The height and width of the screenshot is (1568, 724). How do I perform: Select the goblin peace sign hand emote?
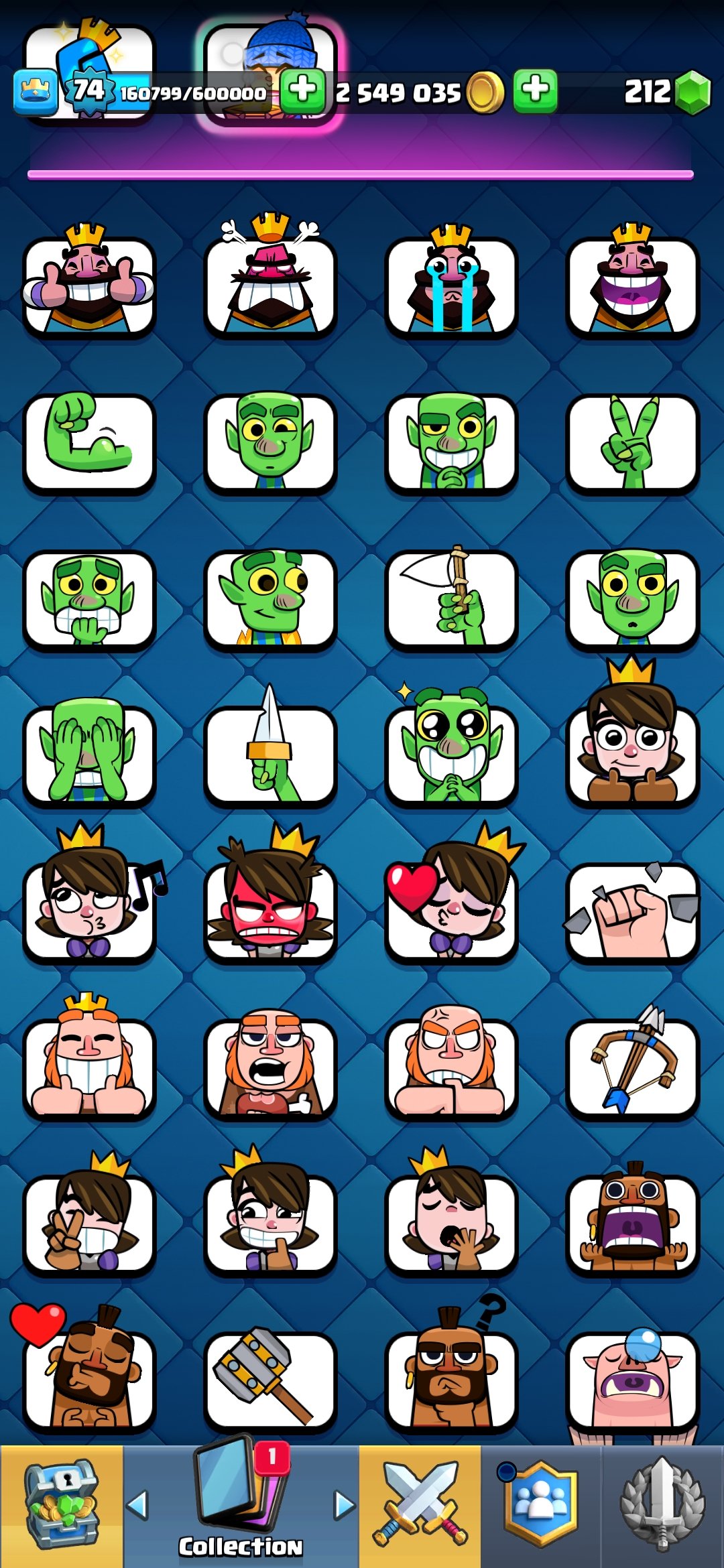pyautogui.click(x=632, y=442)
